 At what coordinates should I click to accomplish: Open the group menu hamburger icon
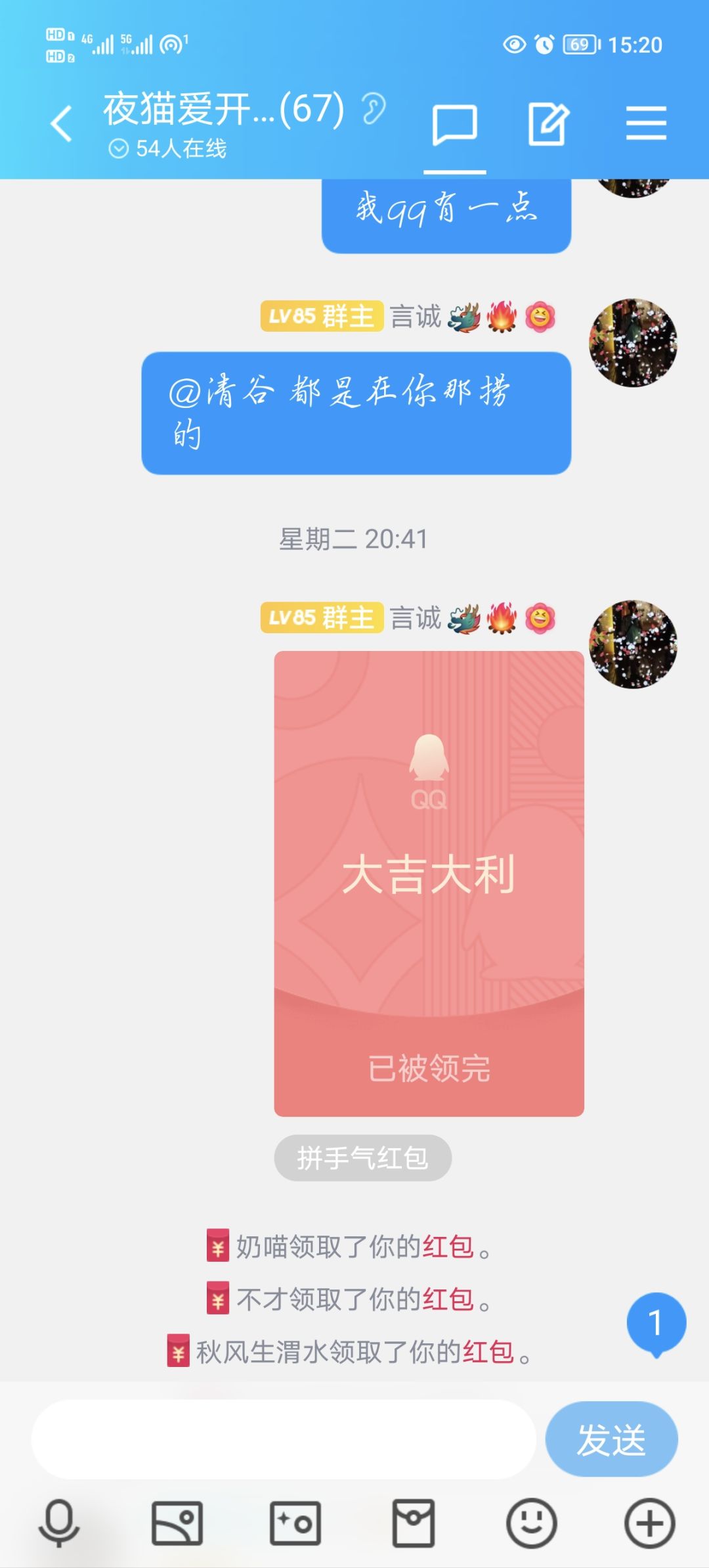point(646,123)
